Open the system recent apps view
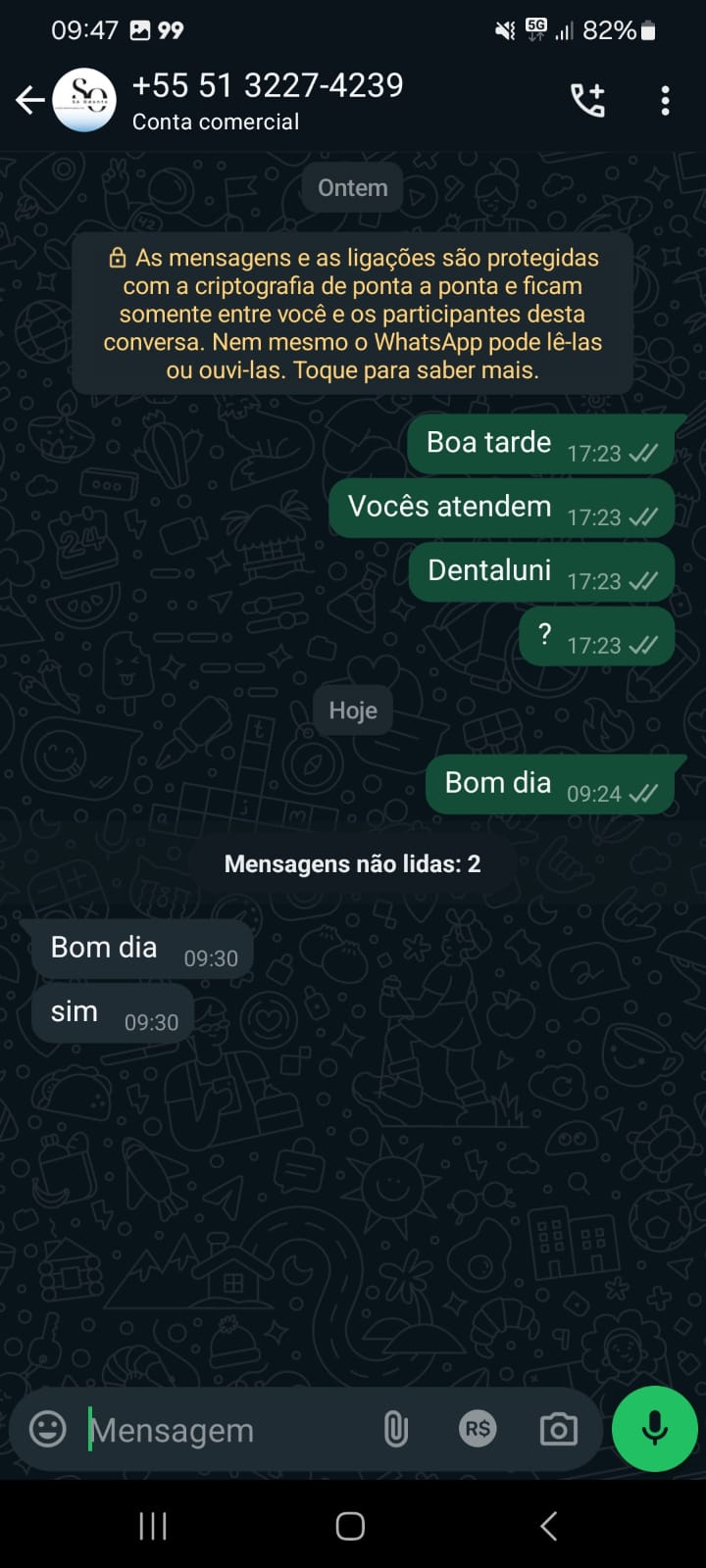Viewport: 706px width, 1568px height. (x=153, y=1526)
